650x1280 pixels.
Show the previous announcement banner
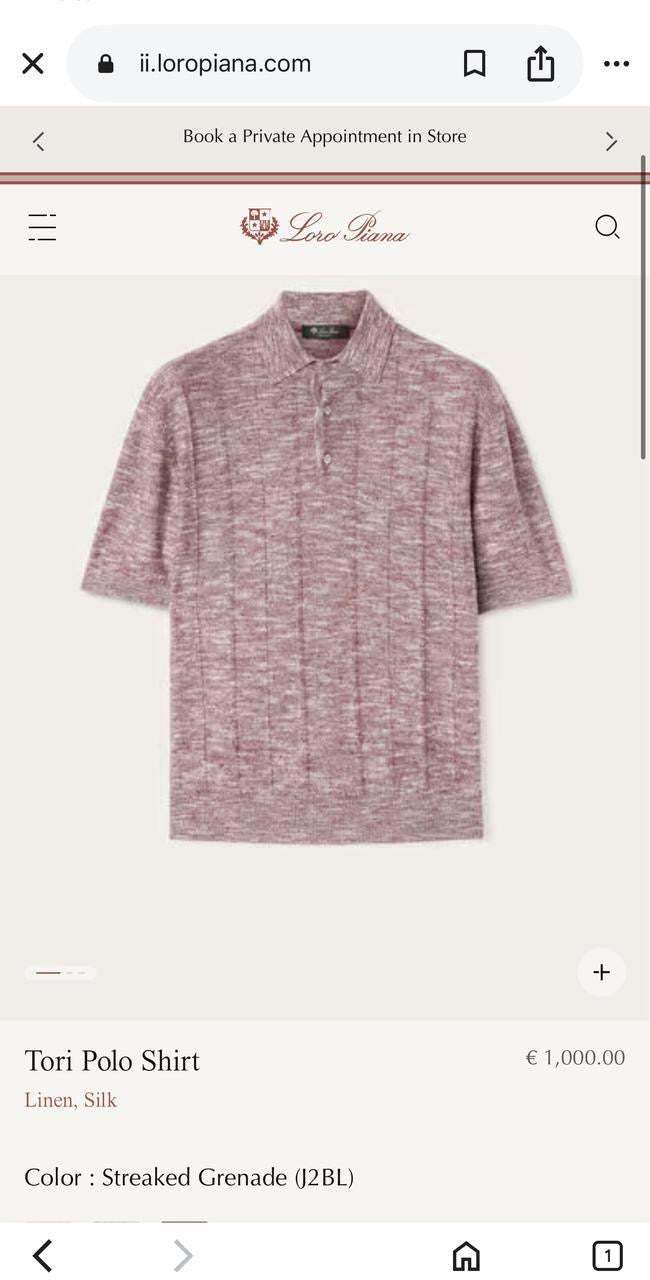click(39, 142)
